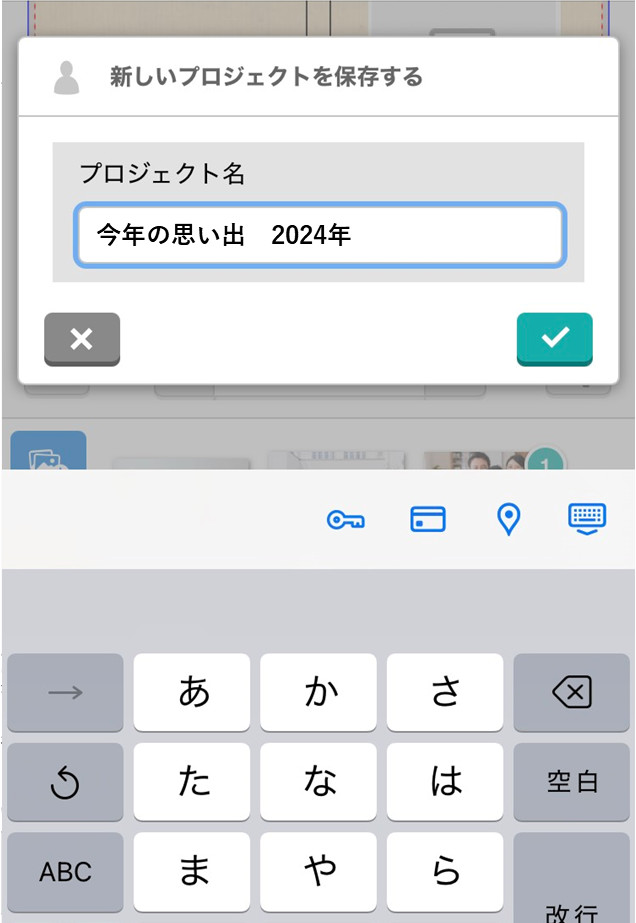Type the あ key
This screenshot has height=923, width=636.
click(192, 692)
